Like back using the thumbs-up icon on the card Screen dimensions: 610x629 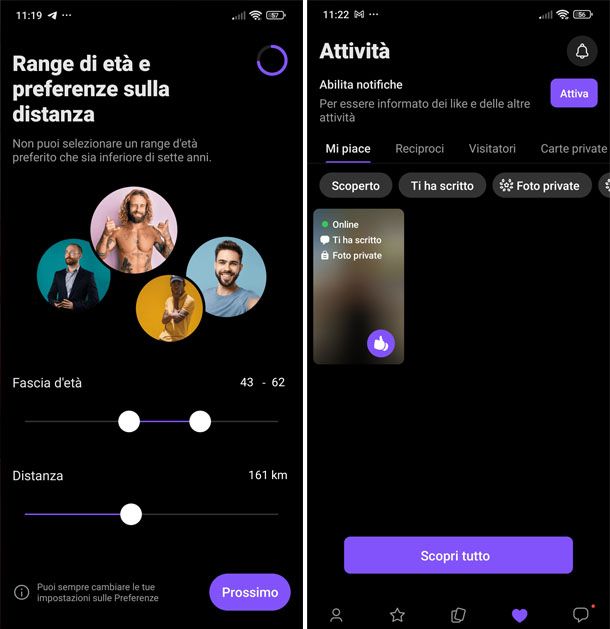[x=380, y=343]
